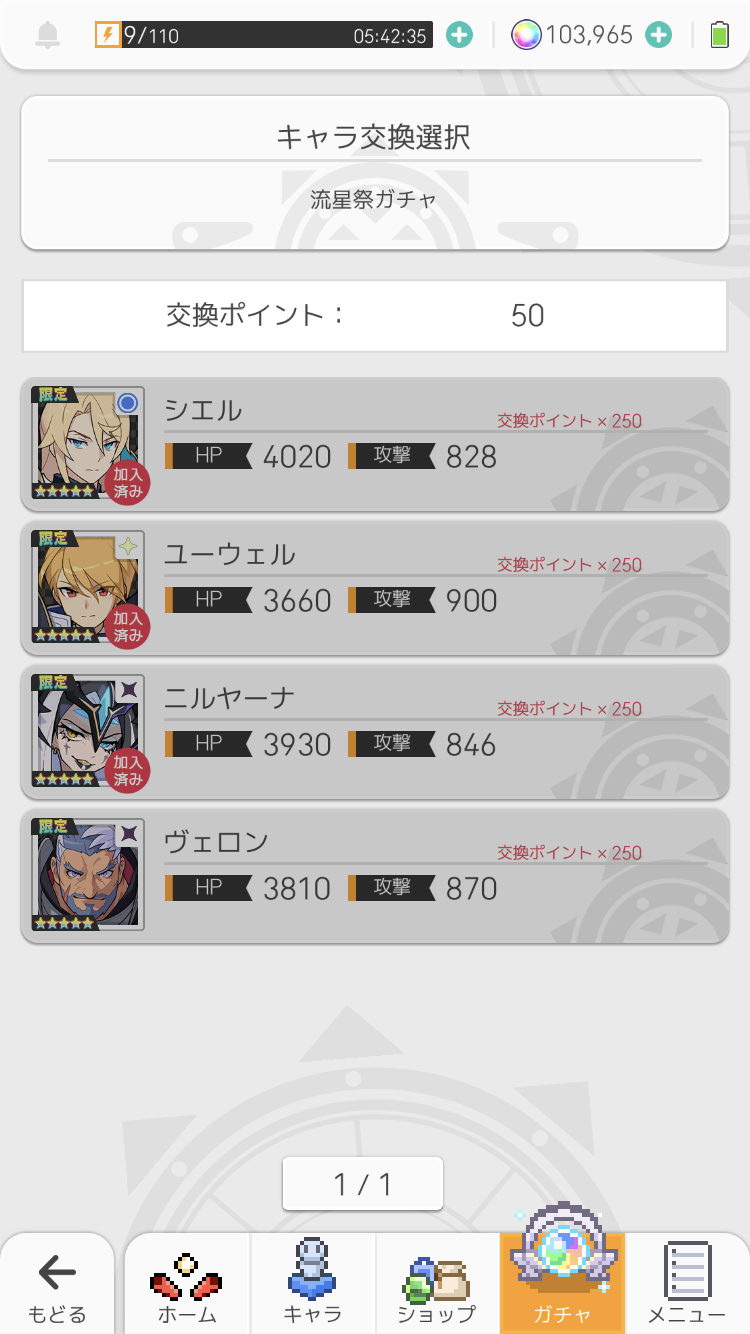This screenshot has width=750, height=1334.
Task: Select ユーウェル for exchange
Action: 375,589
